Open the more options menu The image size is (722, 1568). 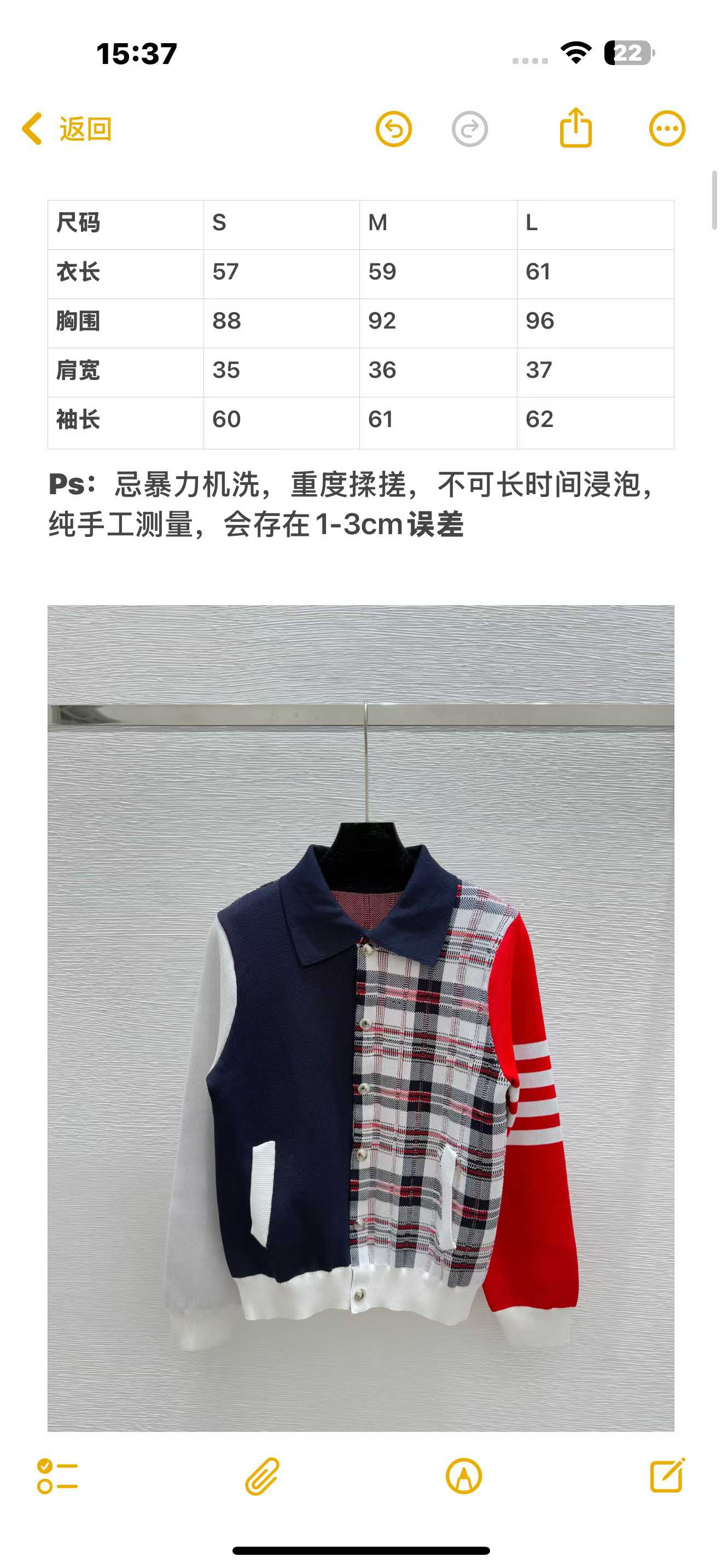coord(667,128)
